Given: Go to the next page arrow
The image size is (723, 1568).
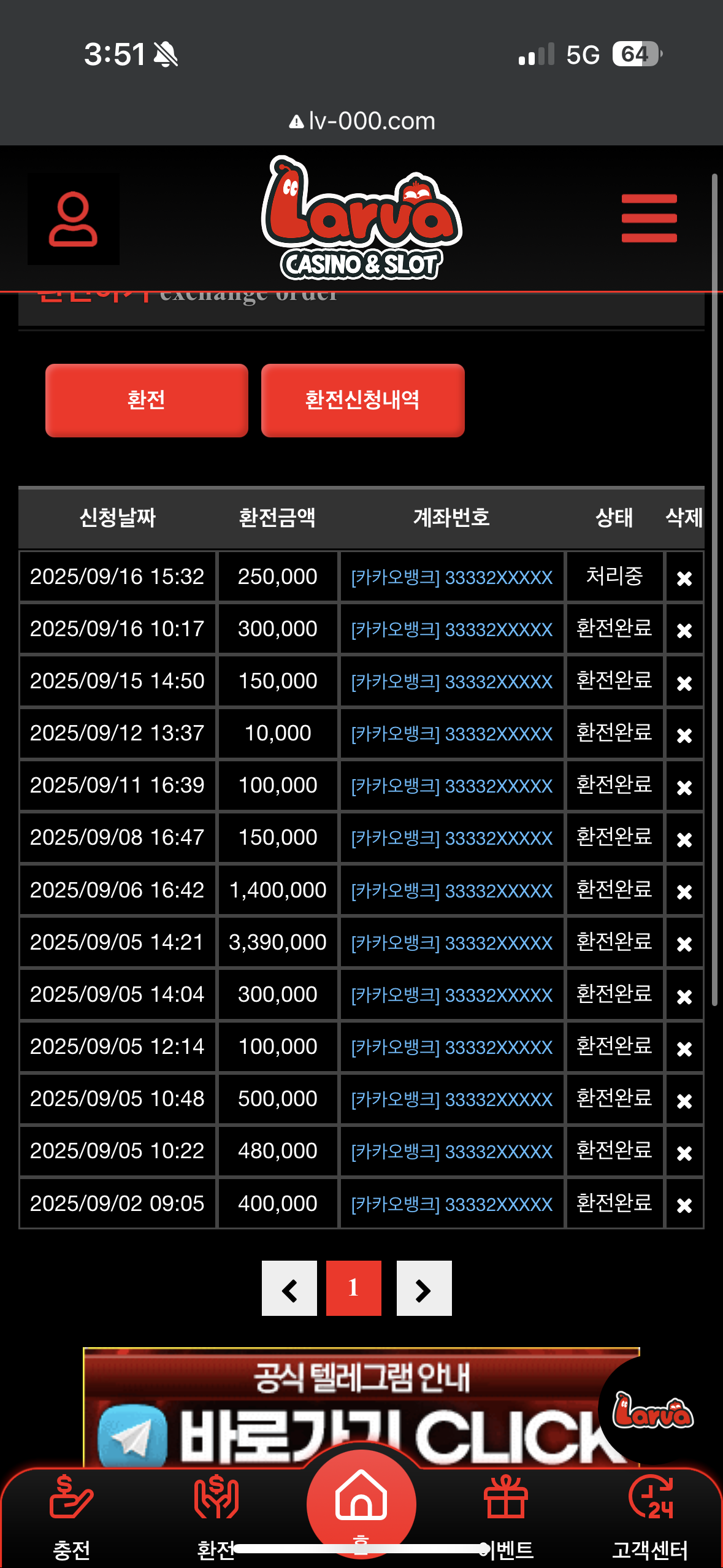Looking at the screenshot, I should coord(424,1288).
